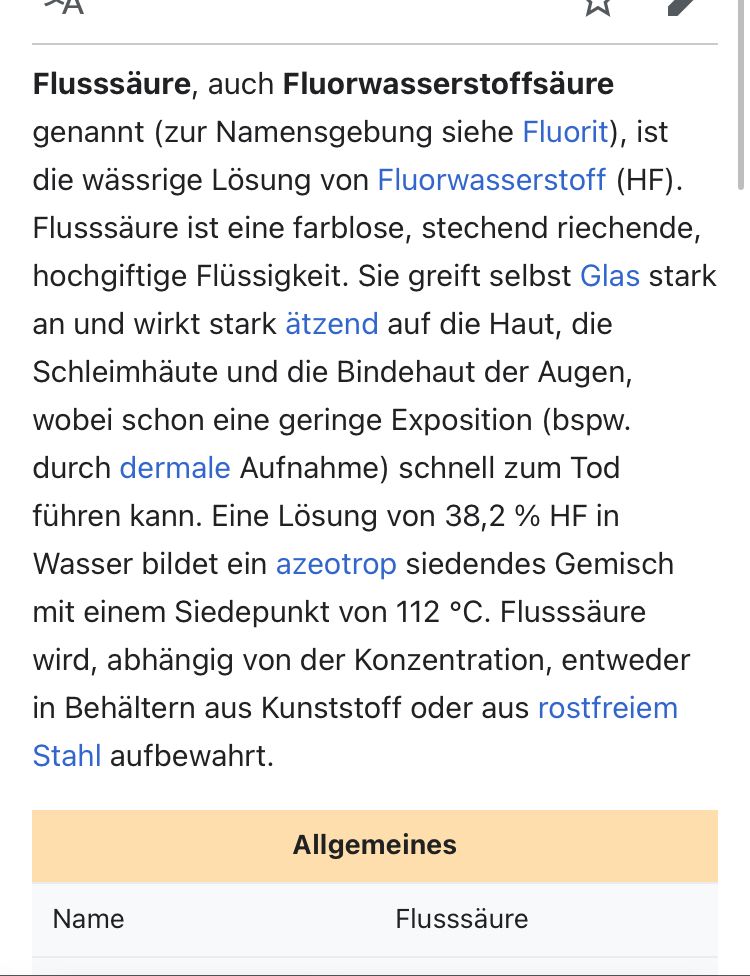
Task: Open the ätzend link
Action: (x=331, y=324)
